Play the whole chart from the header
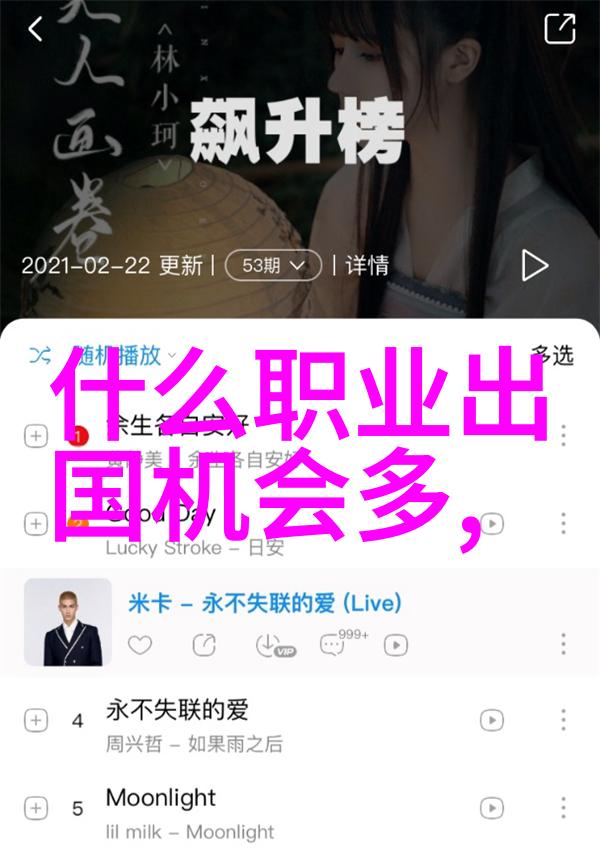Viewport: 600px width, 865px height. (535, 265)
